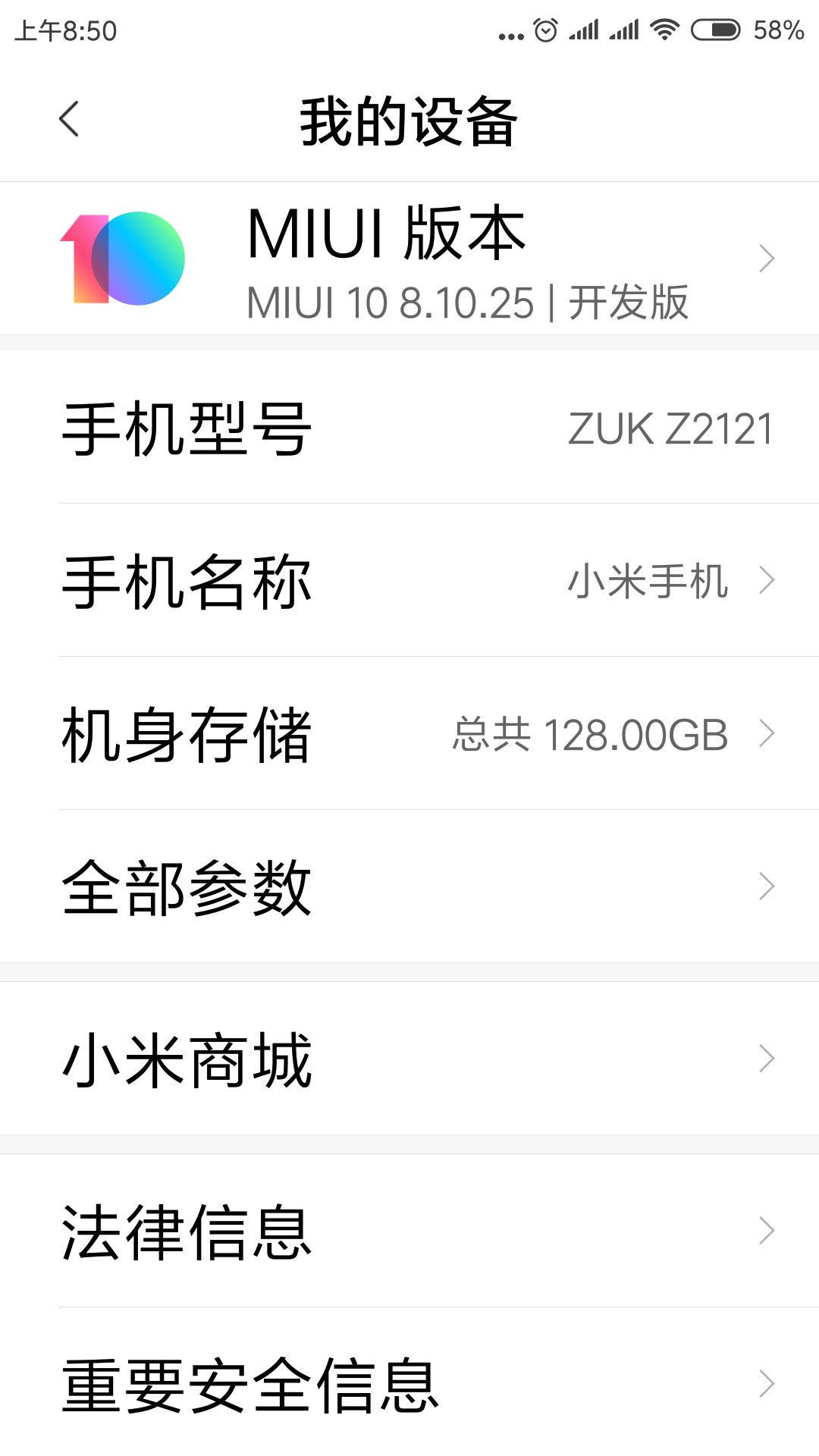Open 重要安全信息

point(409,1385)
